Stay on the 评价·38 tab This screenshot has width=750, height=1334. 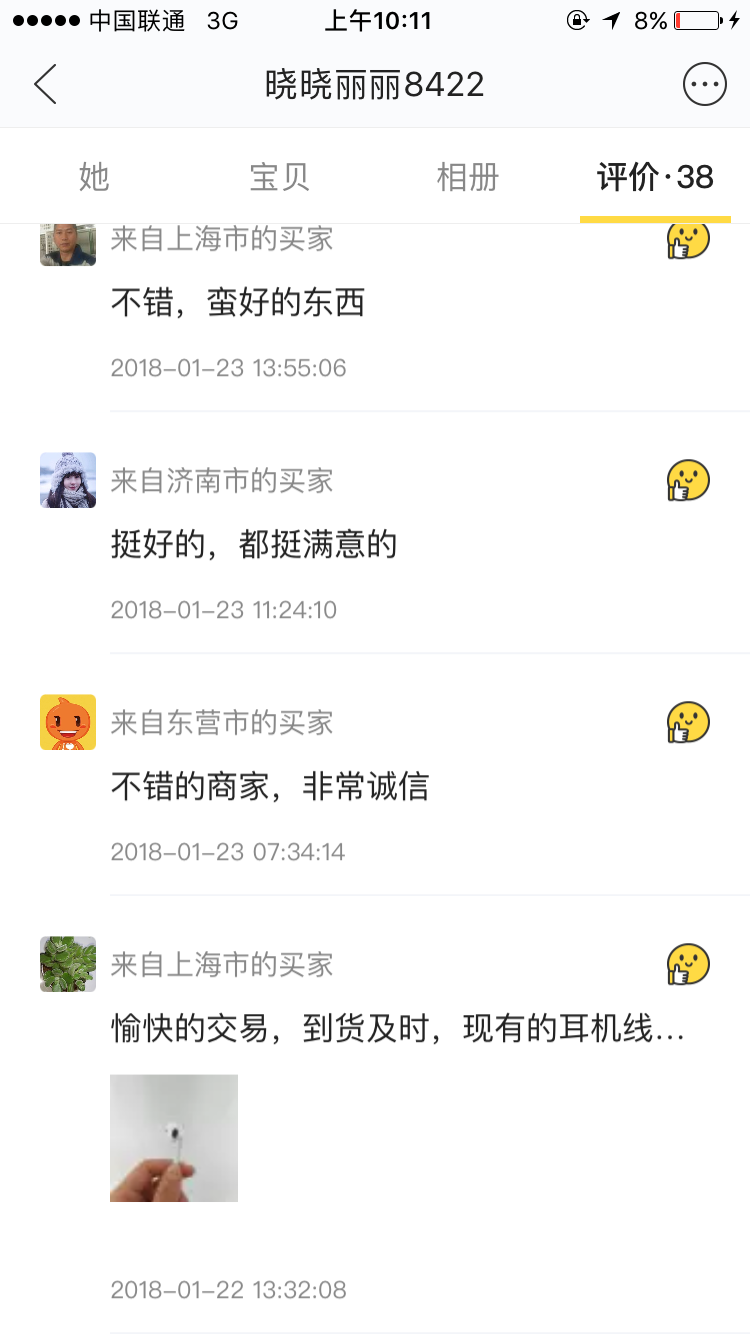[655, 176]
